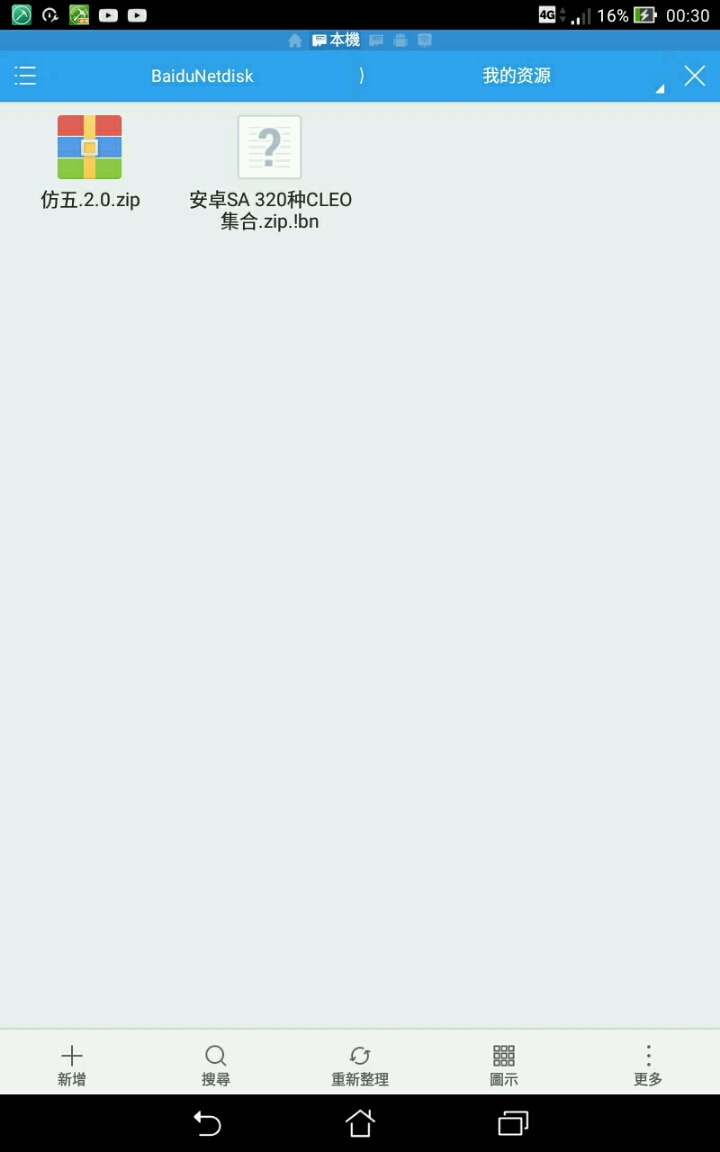This screenshot has height=1152, width=720.
Task: Close the current window with X
Action: (x=694, y=76)
